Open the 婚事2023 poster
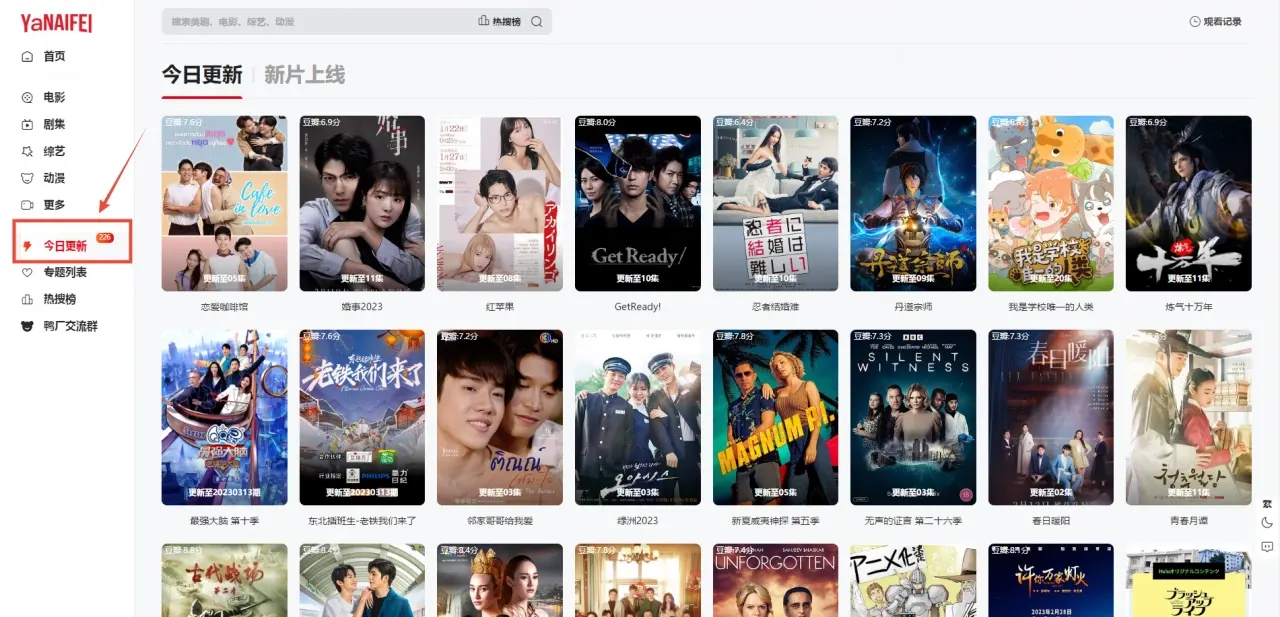The height and width of the screenshot is (617, 1280). [x=362, y=204]
